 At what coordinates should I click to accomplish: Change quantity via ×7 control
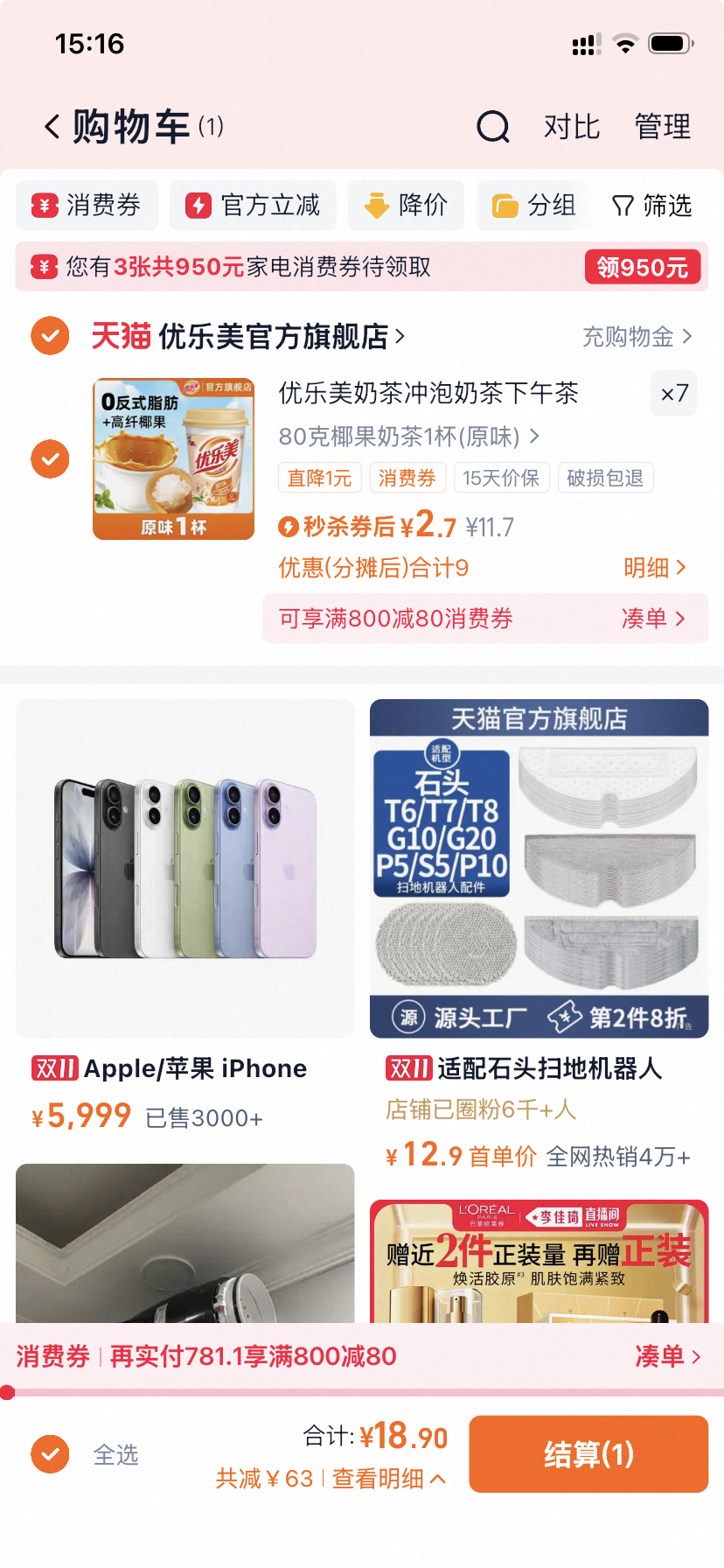(673, 394)
